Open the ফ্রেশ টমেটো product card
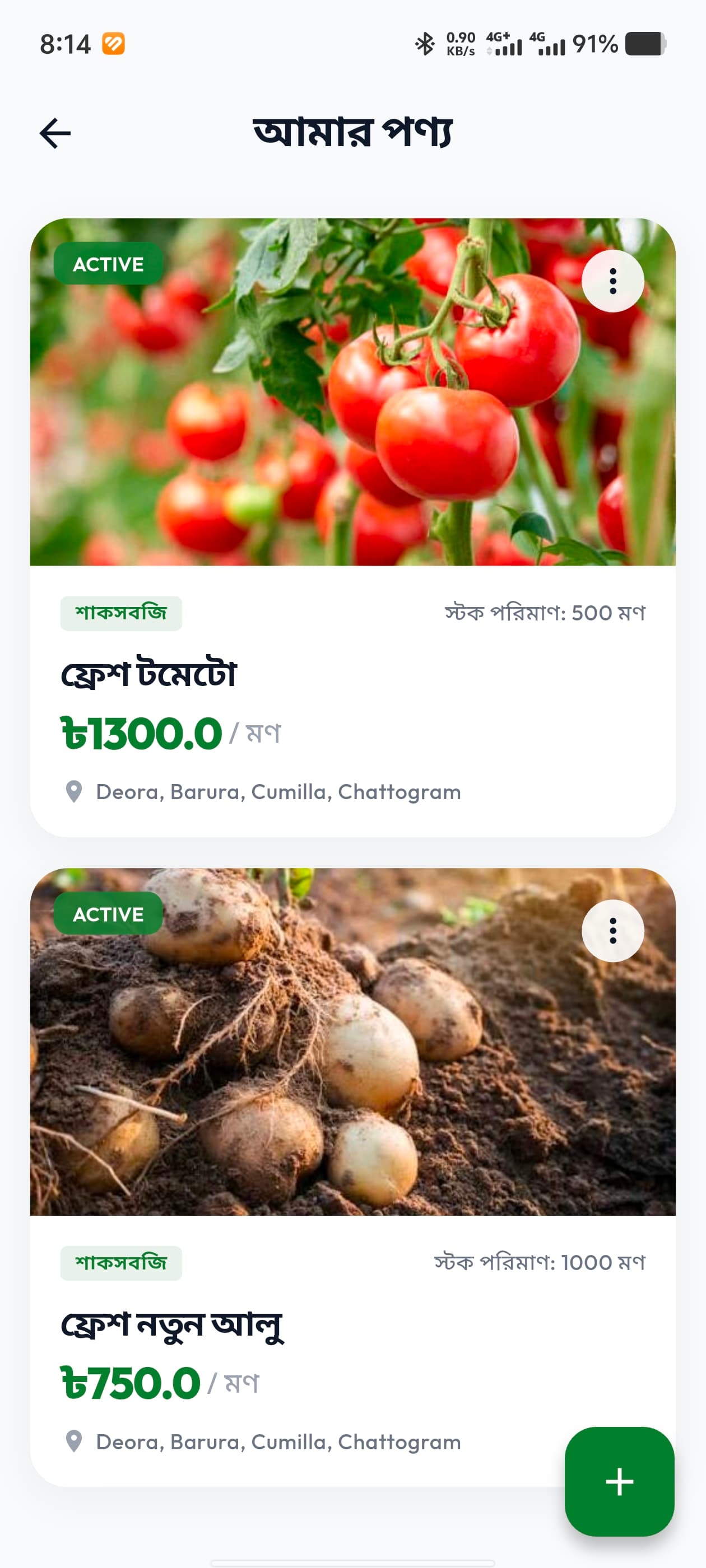 (352, 527)
